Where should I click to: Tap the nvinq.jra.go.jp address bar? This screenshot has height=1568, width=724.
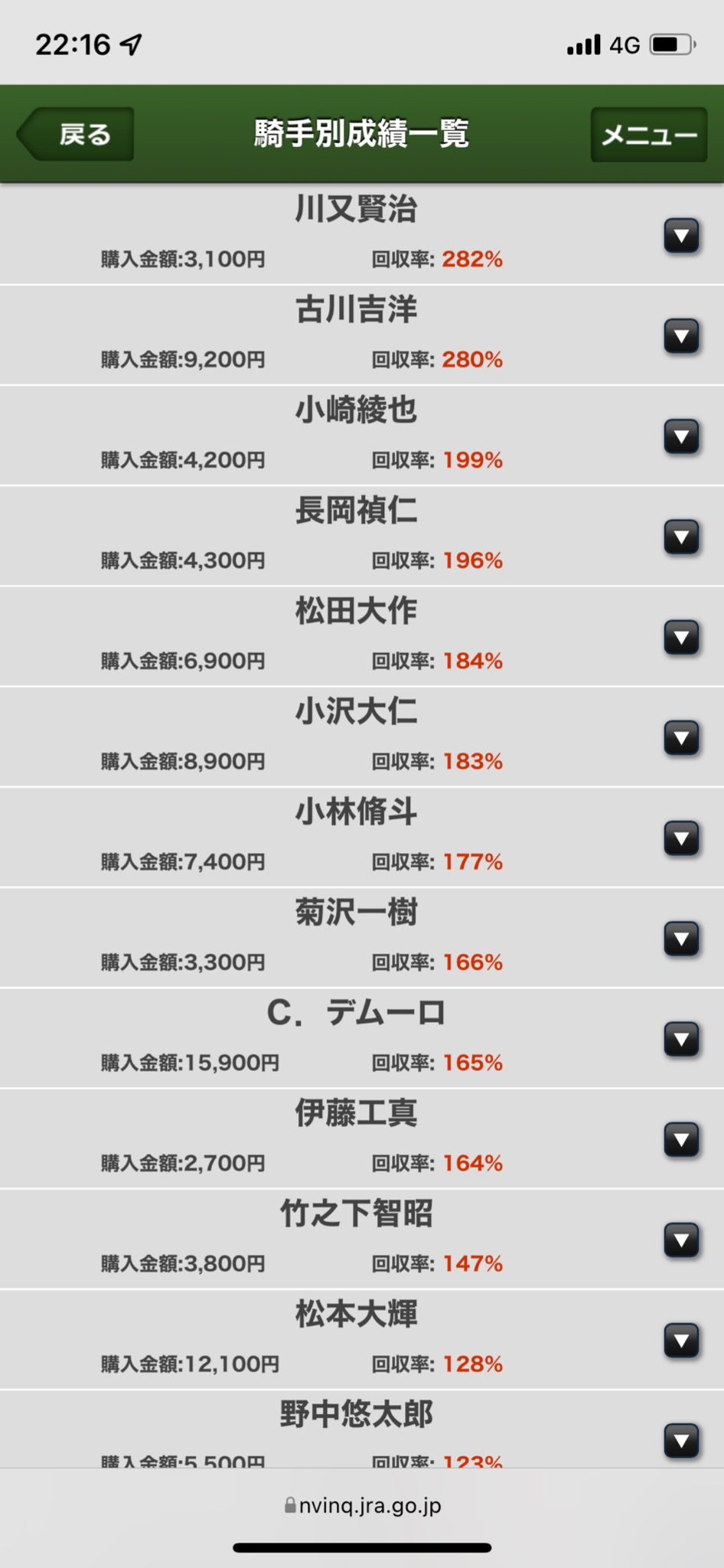coord(362,1506)
